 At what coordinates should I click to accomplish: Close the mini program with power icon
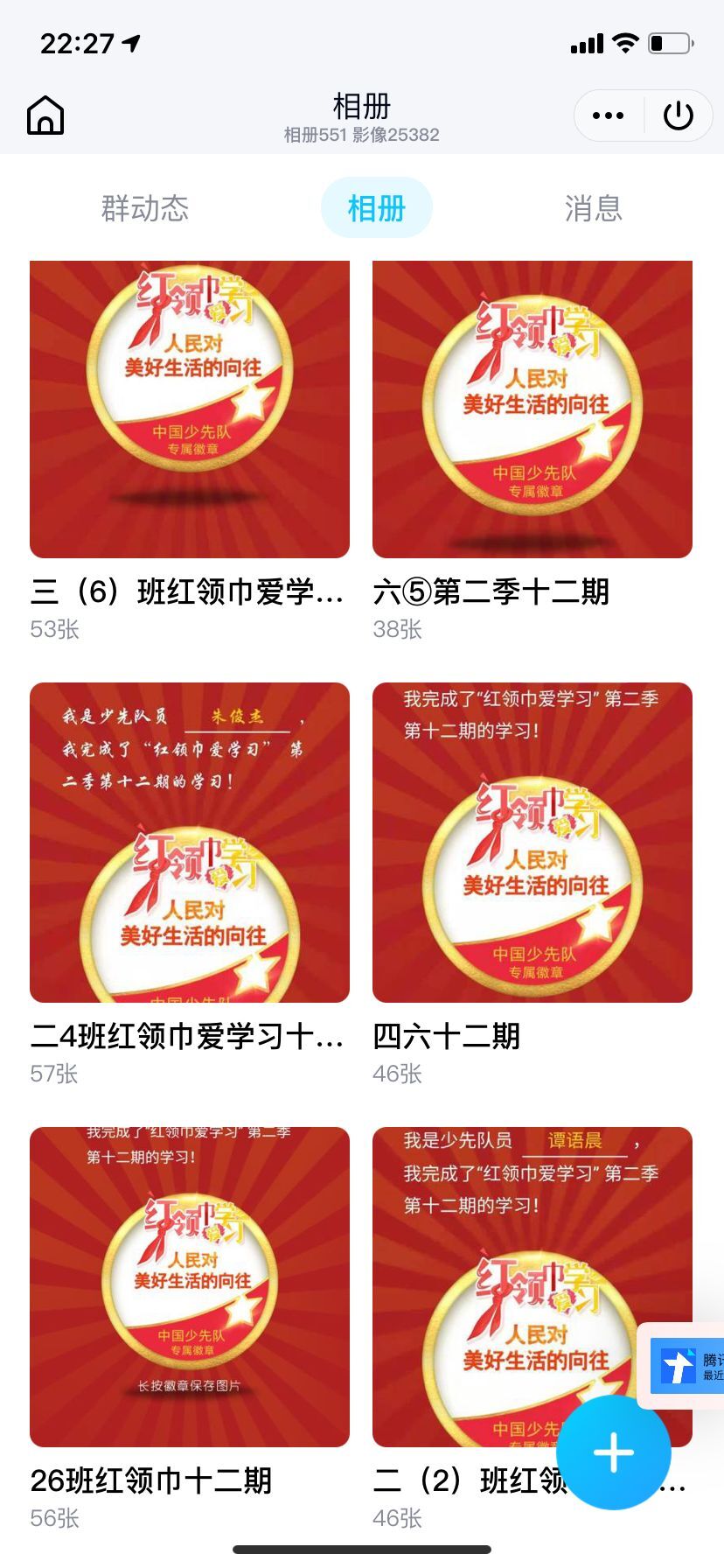[x=679, y=115]
